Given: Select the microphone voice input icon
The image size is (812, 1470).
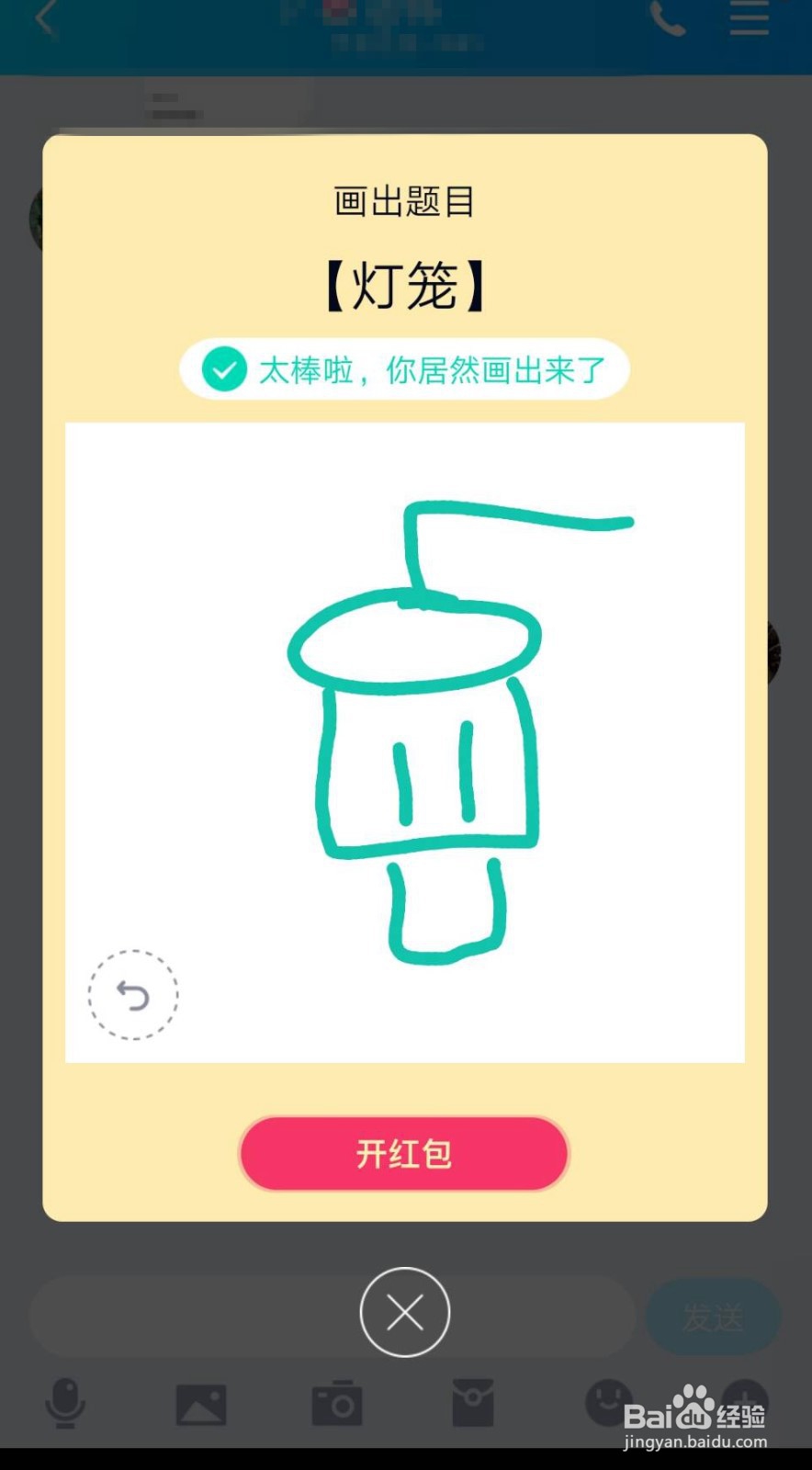Looking at the screenshot, I should (64, 1403).
